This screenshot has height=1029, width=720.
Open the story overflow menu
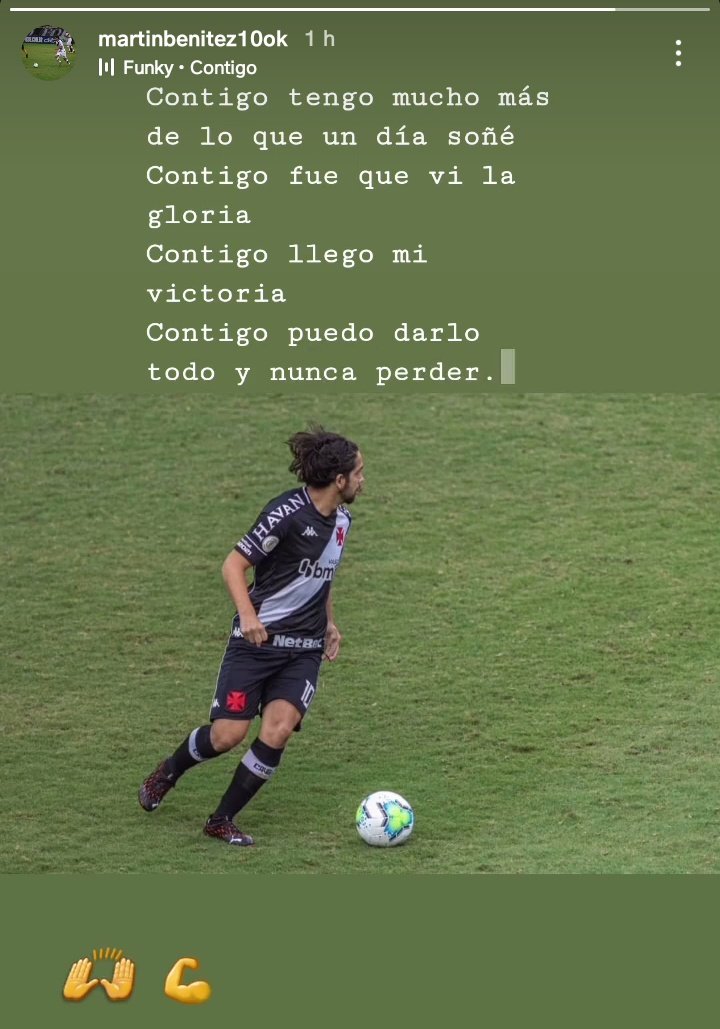[x=678, y=53]
